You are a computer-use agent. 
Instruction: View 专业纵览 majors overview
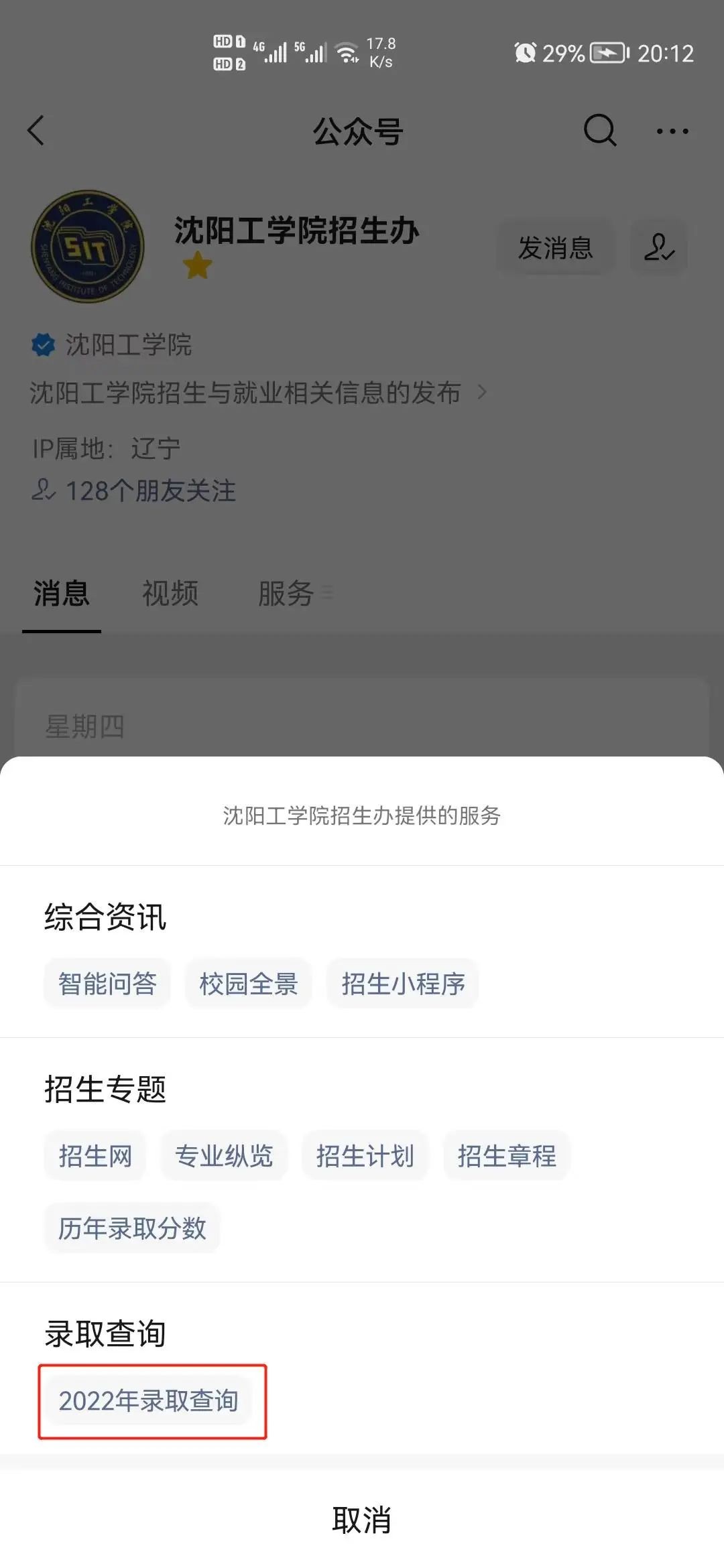(x=224, y=1156)
